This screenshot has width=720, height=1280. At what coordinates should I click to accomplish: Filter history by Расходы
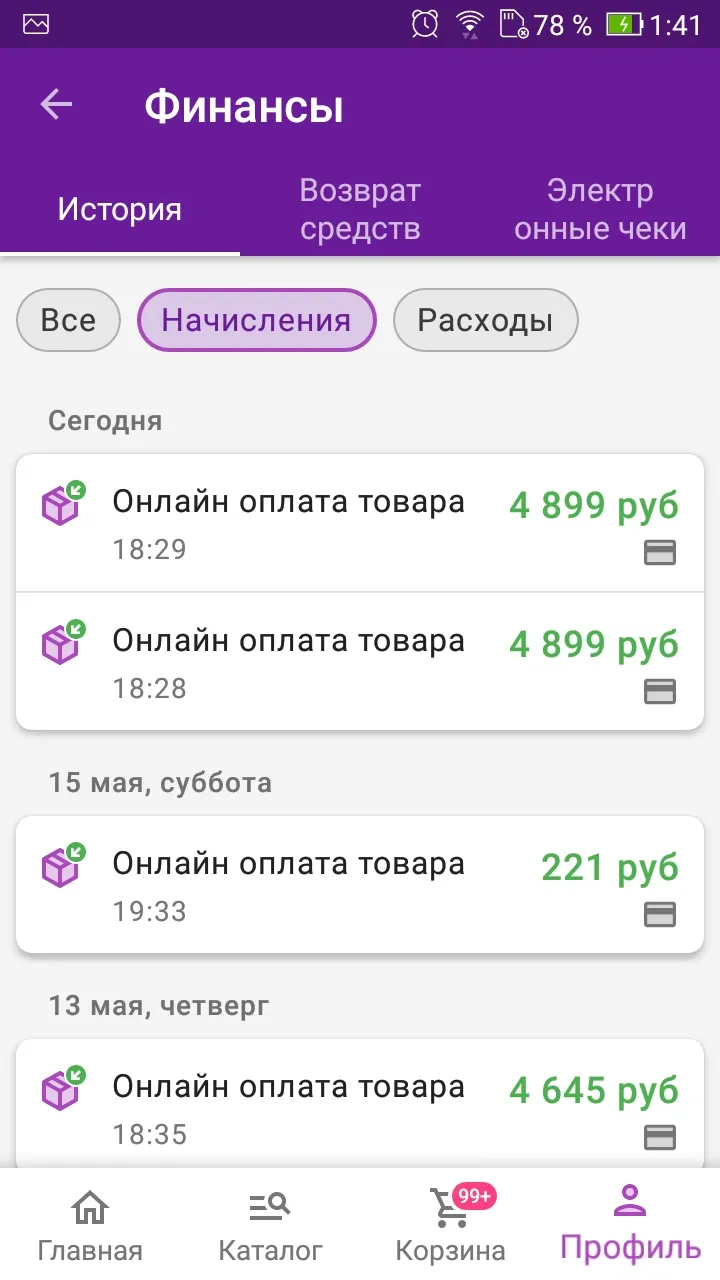(486, 320)
